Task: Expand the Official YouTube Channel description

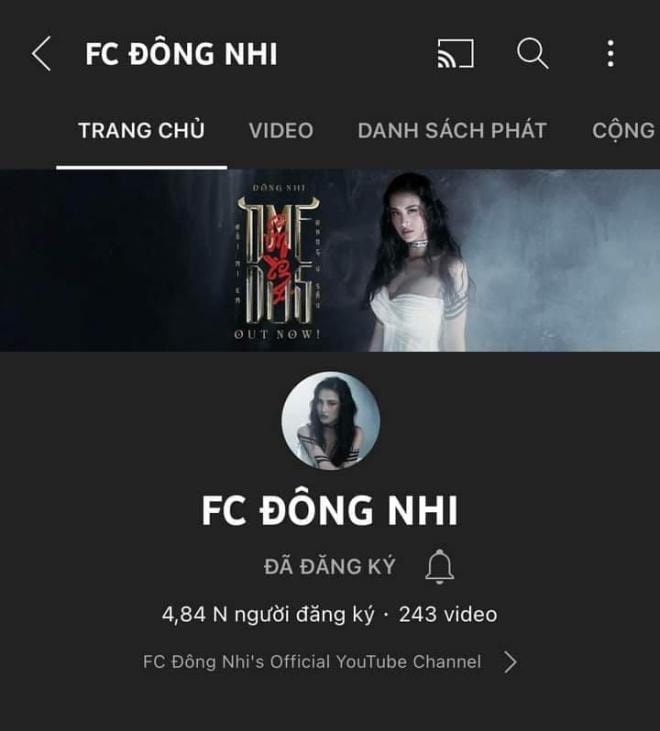Action: point(510,662)
